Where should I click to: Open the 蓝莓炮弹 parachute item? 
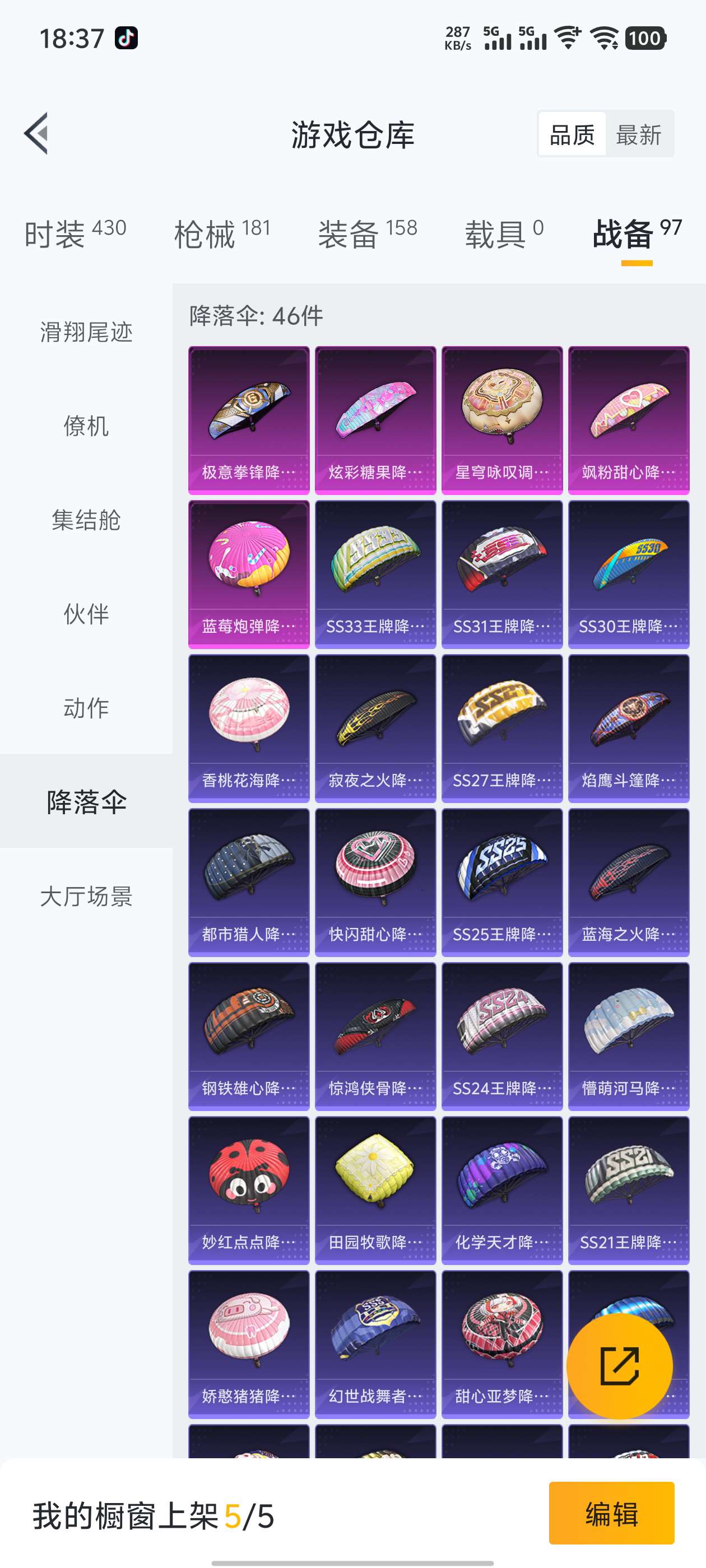point(249,574)
